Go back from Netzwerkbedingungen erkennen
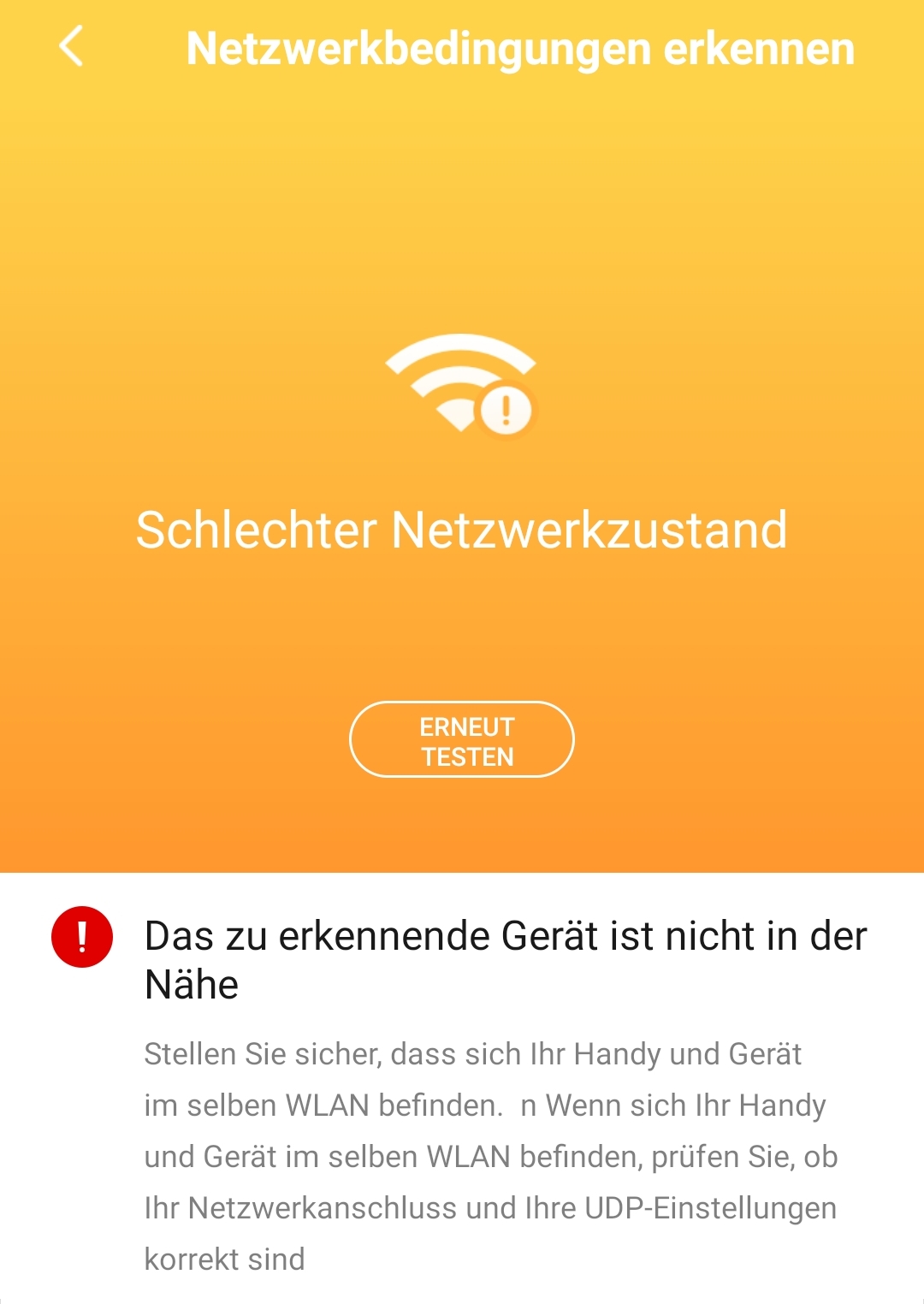The image size is (924, 1304). click(x=72, y=46)
